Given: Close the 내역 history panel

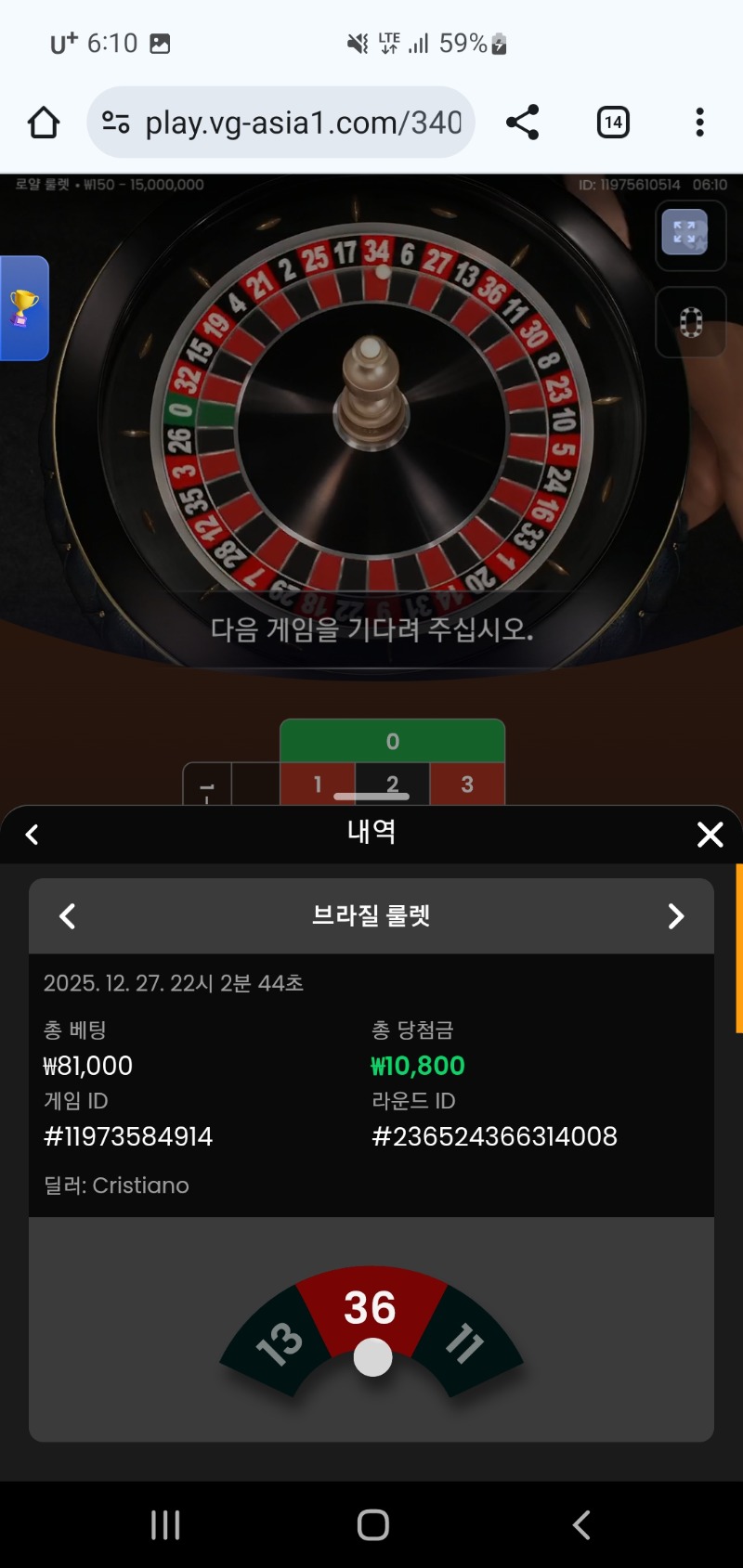Looking at the screenshot, I should [710, 835].
